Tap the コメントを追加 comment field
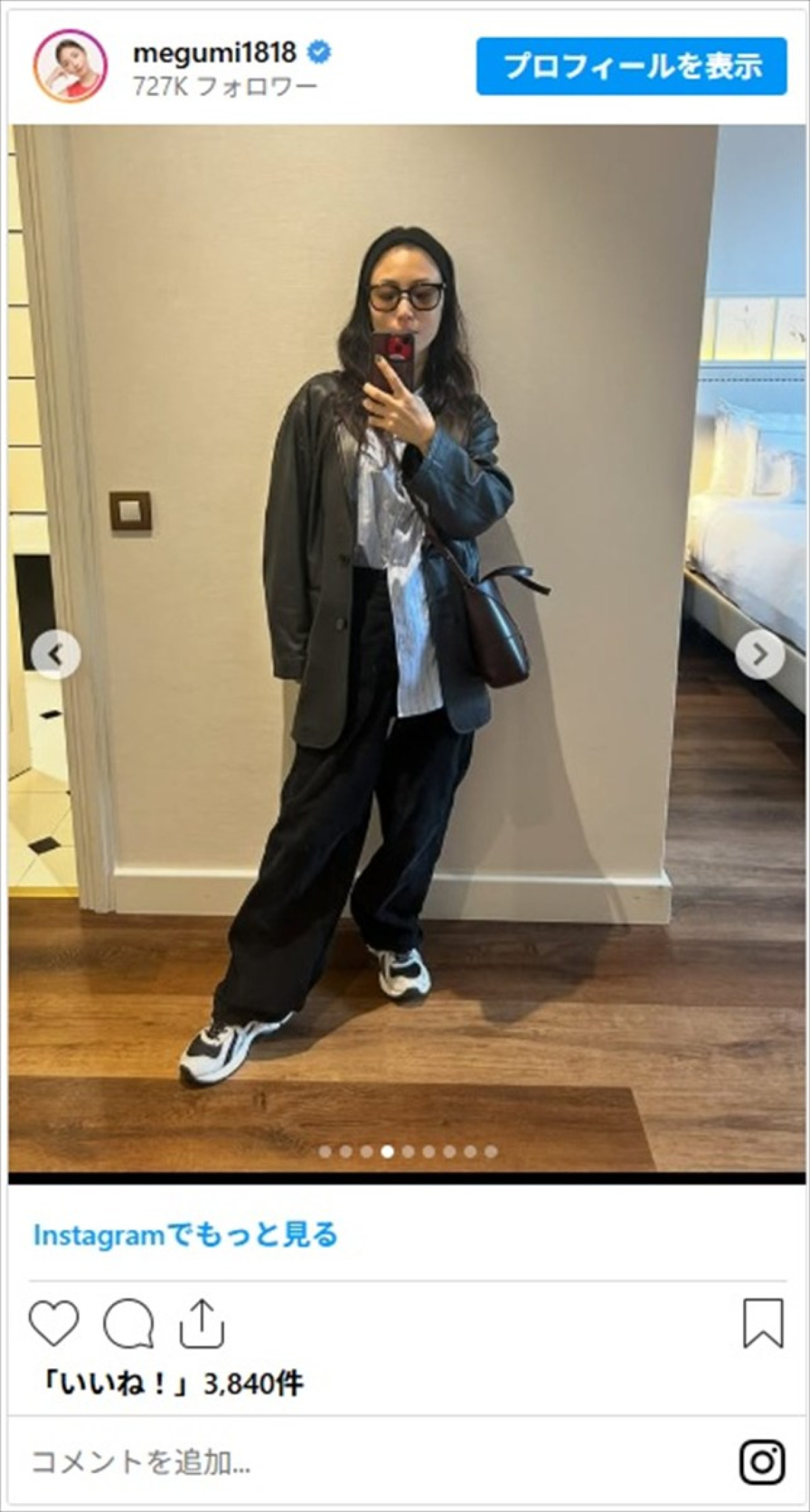Viewport: 810px width, 1512px height. (270, 1462)
